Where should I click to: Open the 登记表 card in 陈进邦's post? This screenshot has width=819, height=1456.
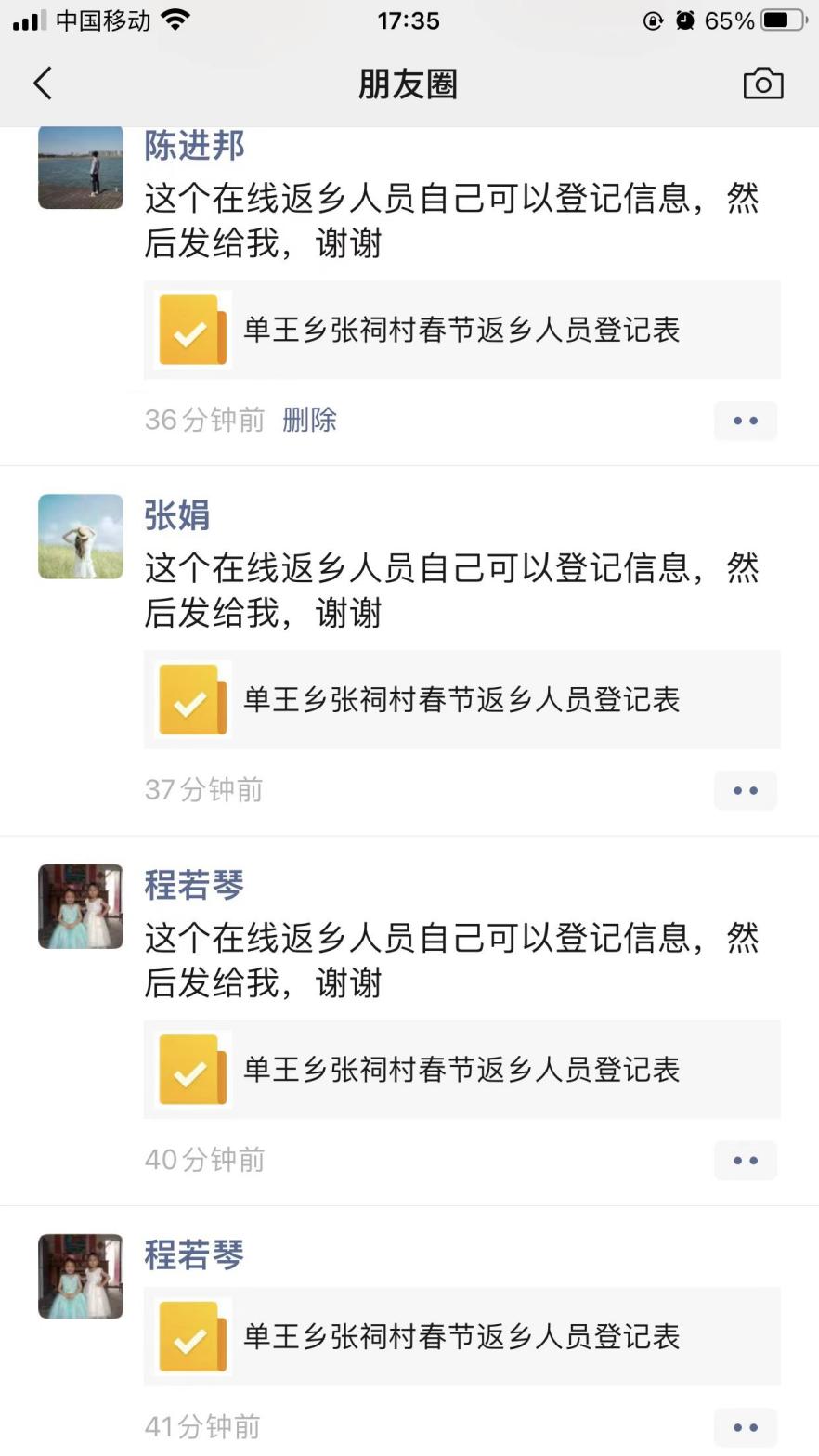tap(461, 330)
